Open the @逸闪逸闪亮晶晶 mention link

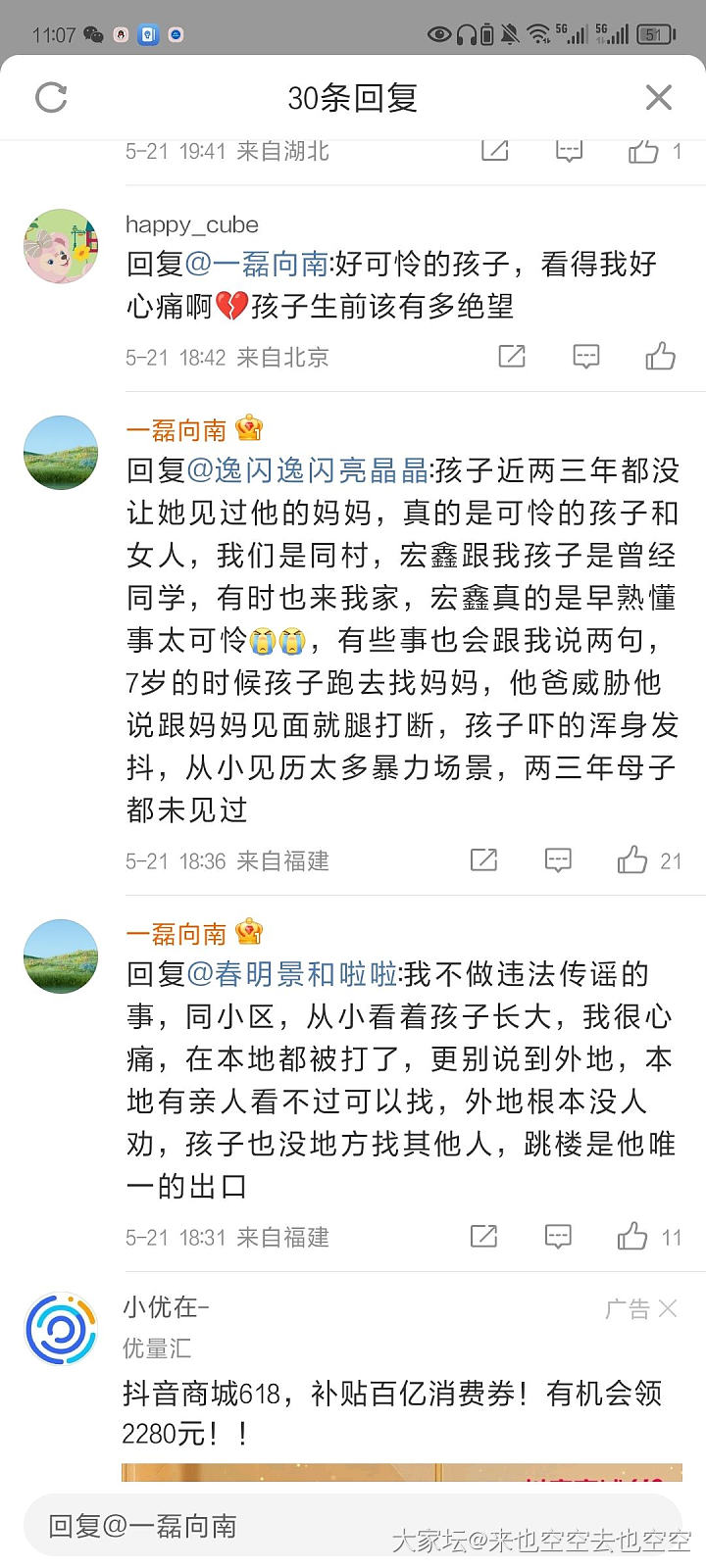307,471
